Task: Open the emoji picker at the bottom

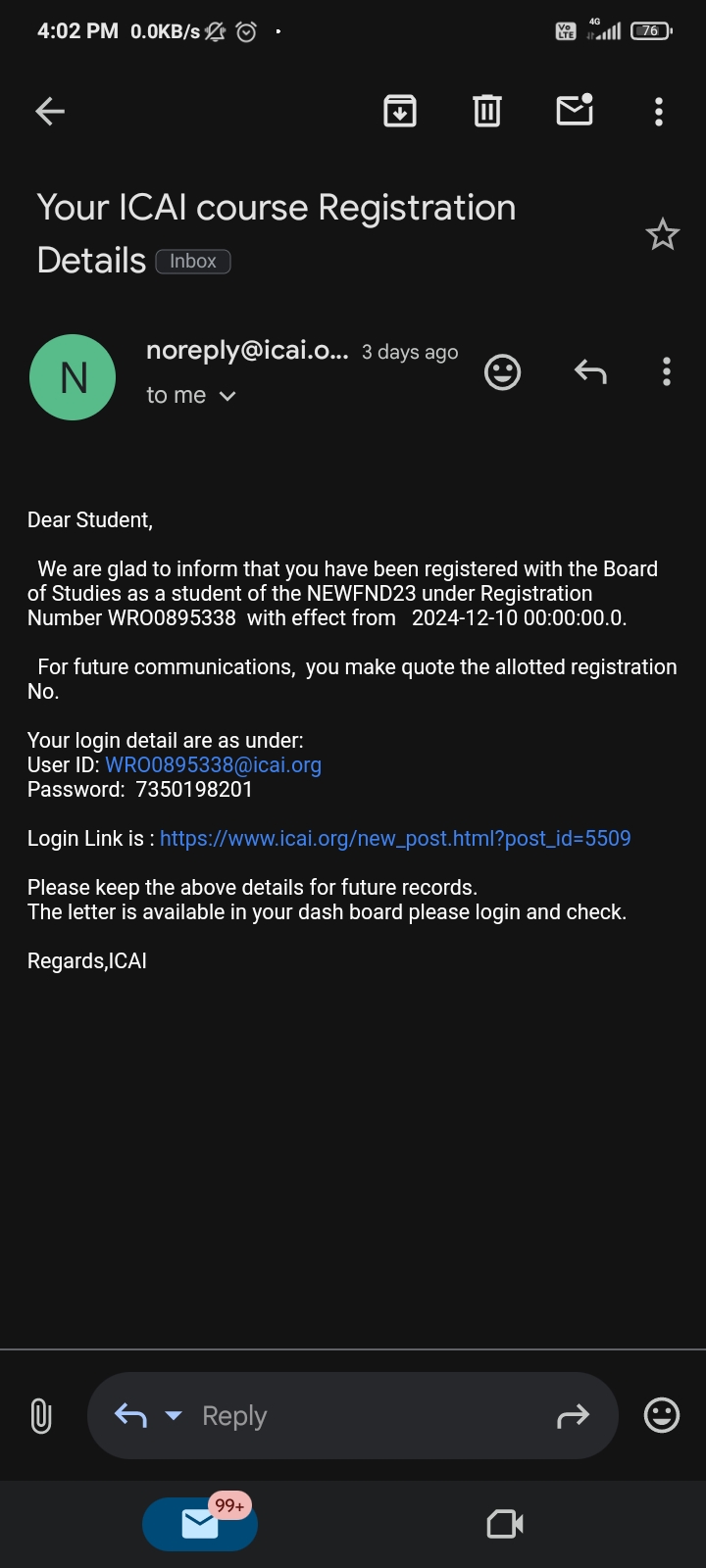Action: pos(662,1416)
